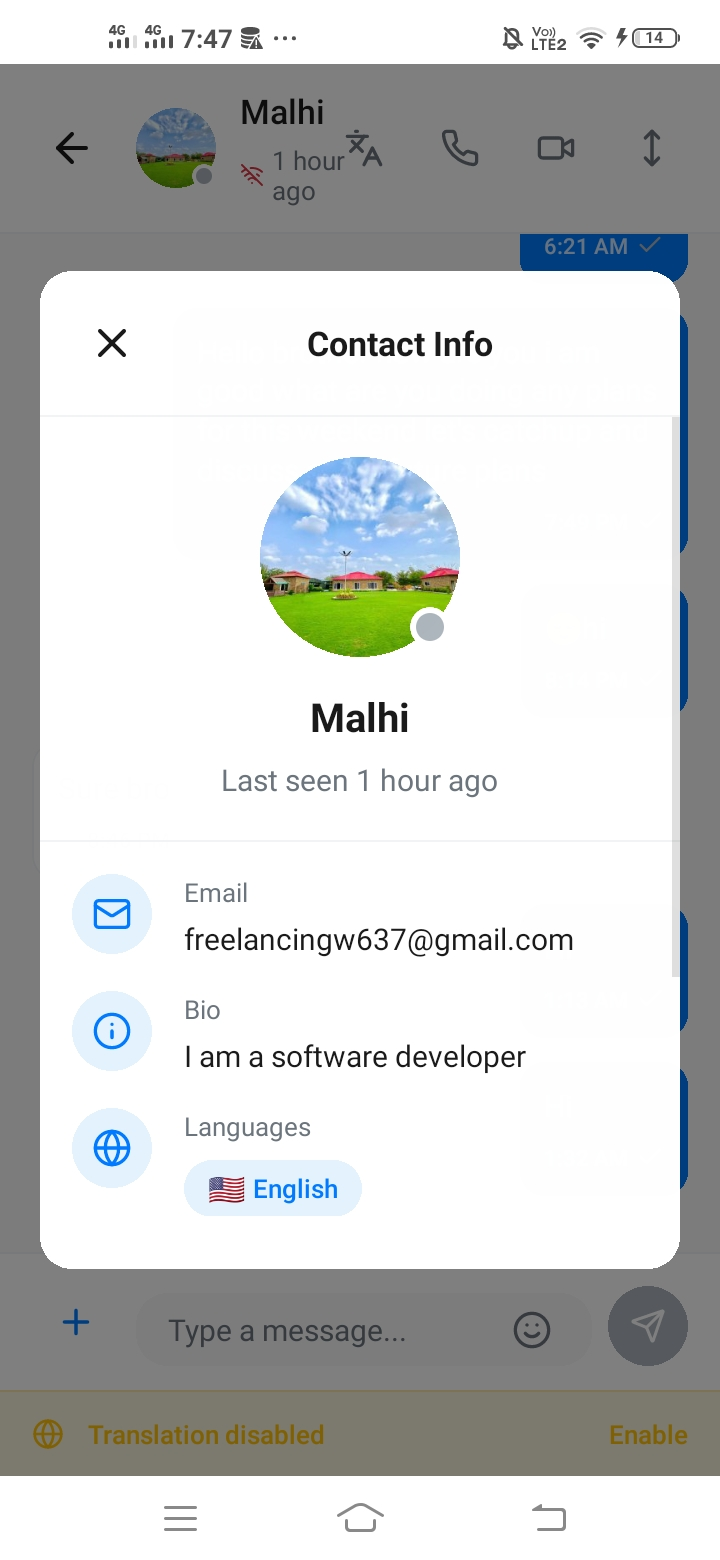Start a voice call with Malhi
This screenshot has width=720, height=1560.
(x=460, y=147)
